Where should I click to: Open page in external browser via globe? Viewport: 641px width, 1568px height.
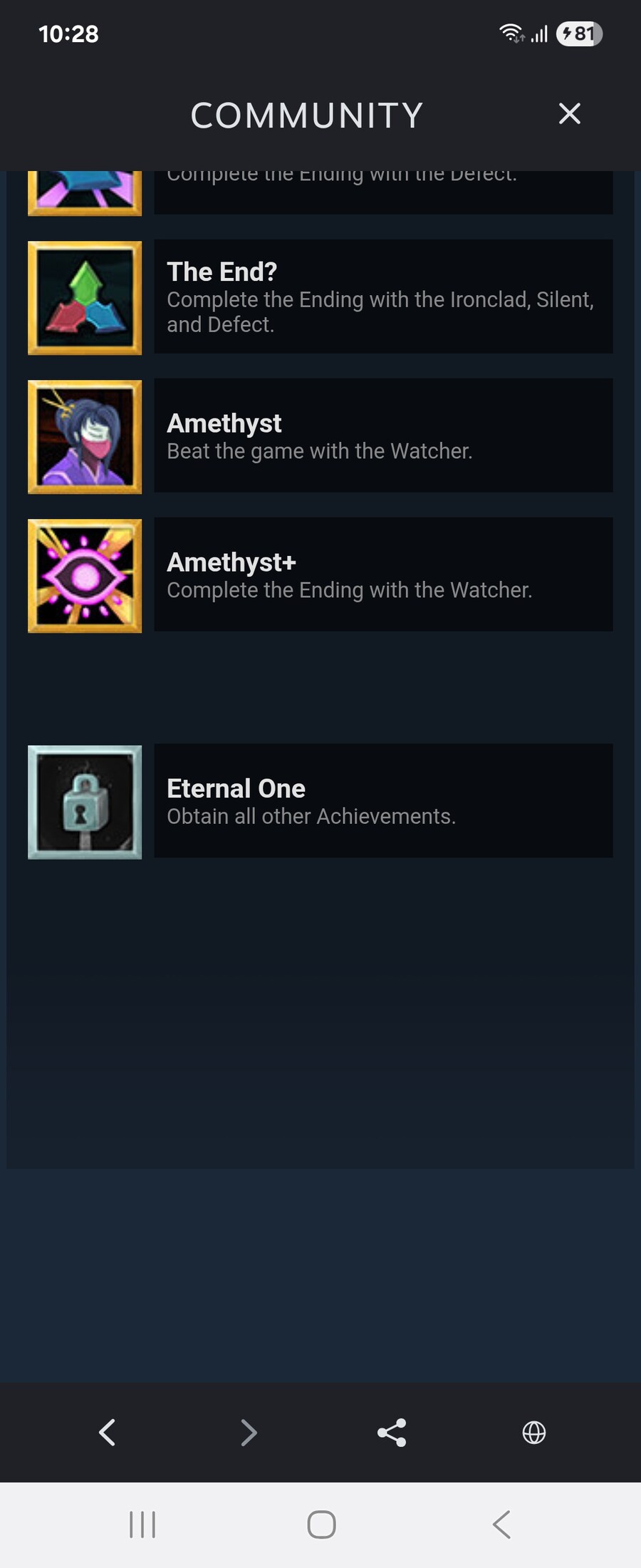533,1432
